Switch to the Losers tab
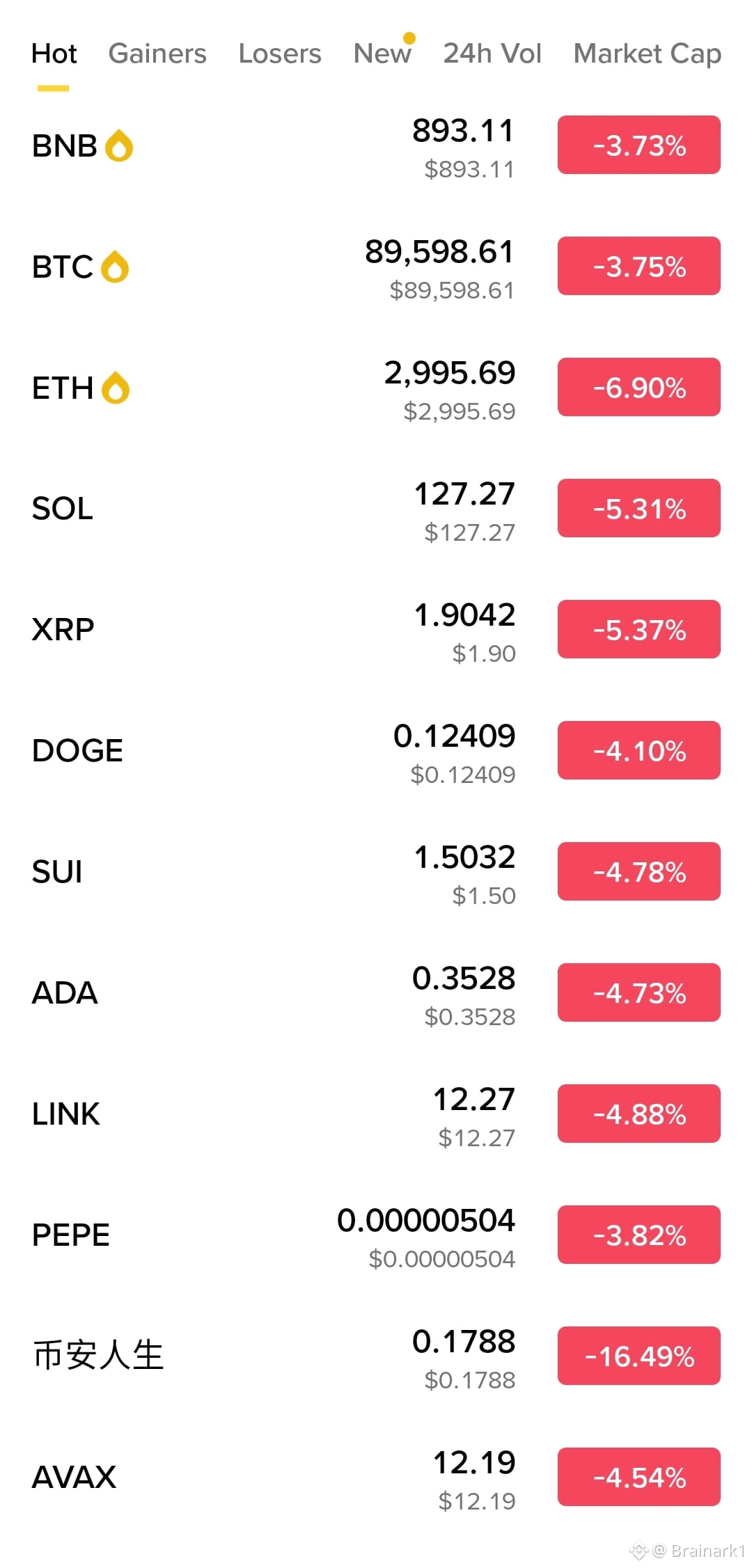The image size is (752, 1568). pos(280,54)
